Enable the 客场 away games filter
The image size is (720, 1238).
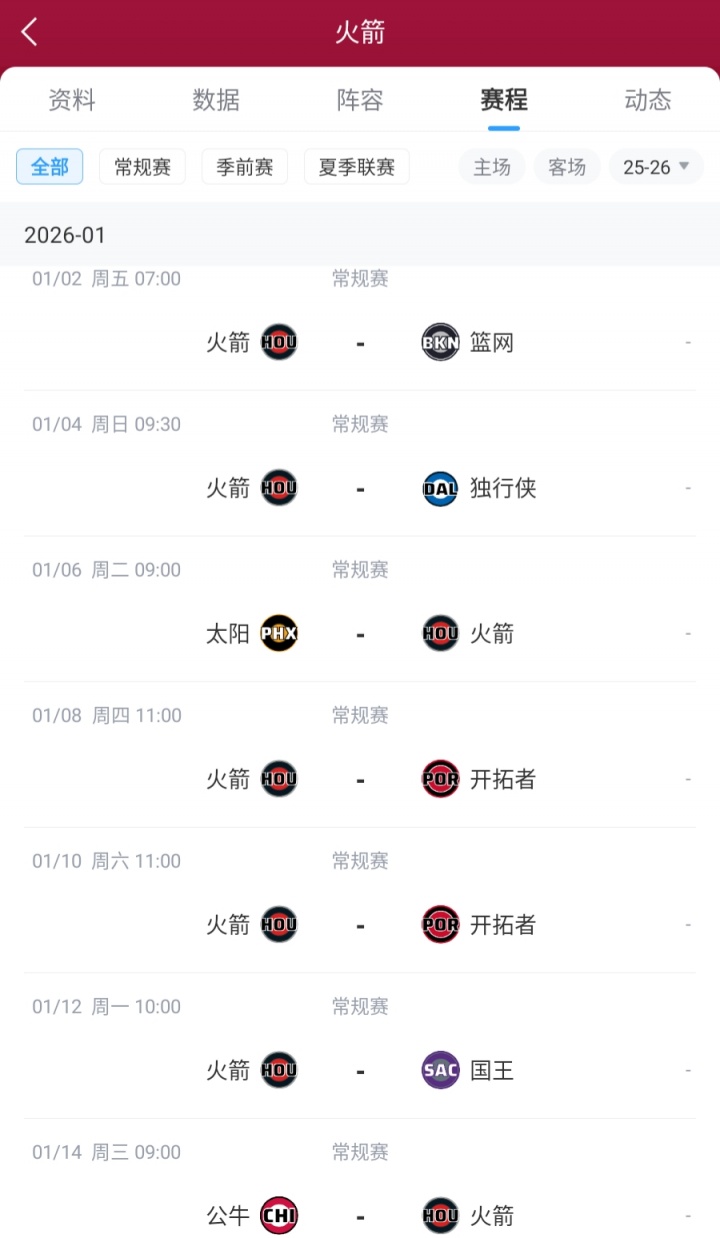click(x=567, y=167)
